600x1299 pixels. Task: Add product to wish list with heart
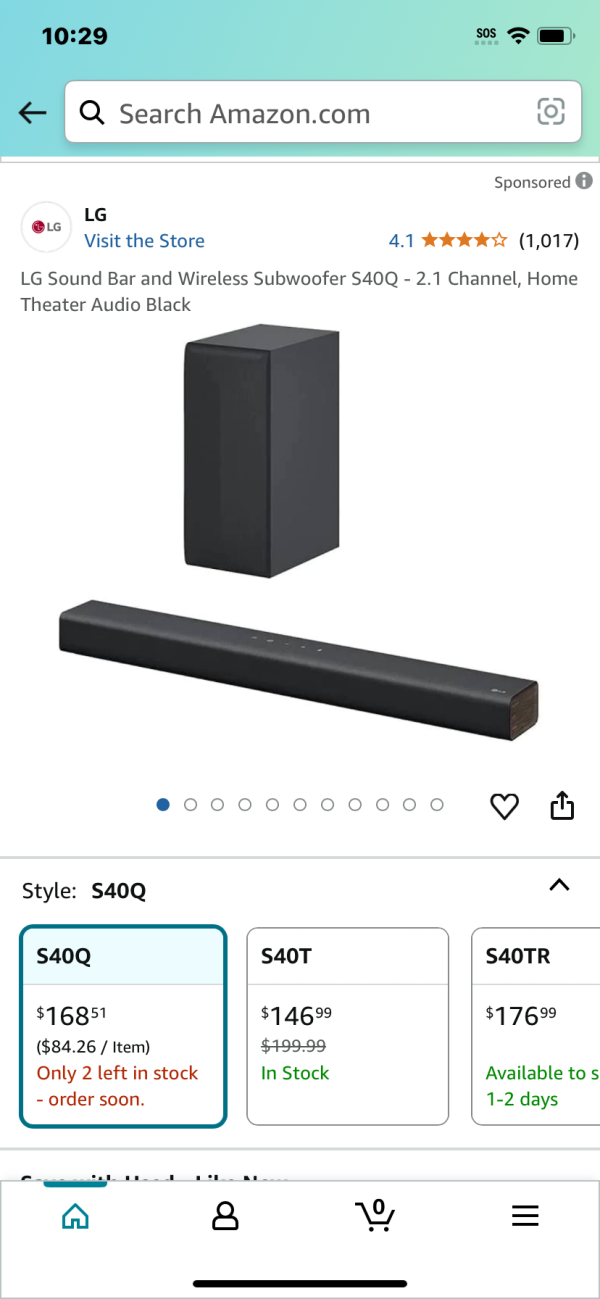click(x=505, y=806)
